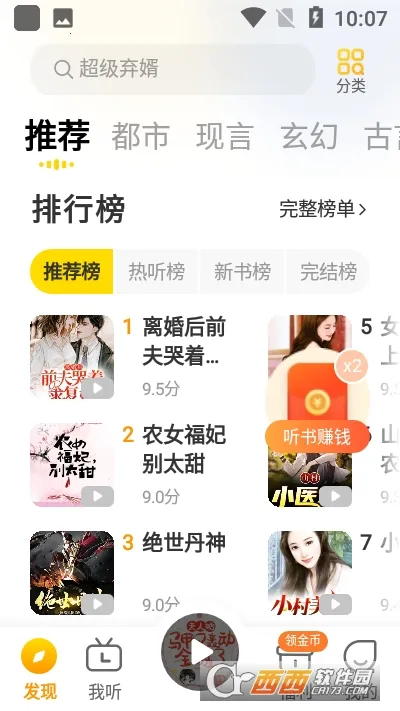The height and width of the screenshot is (711, 400).
Task: Open the welfare tab with 领金币 badge
Action: click(297, 662)
